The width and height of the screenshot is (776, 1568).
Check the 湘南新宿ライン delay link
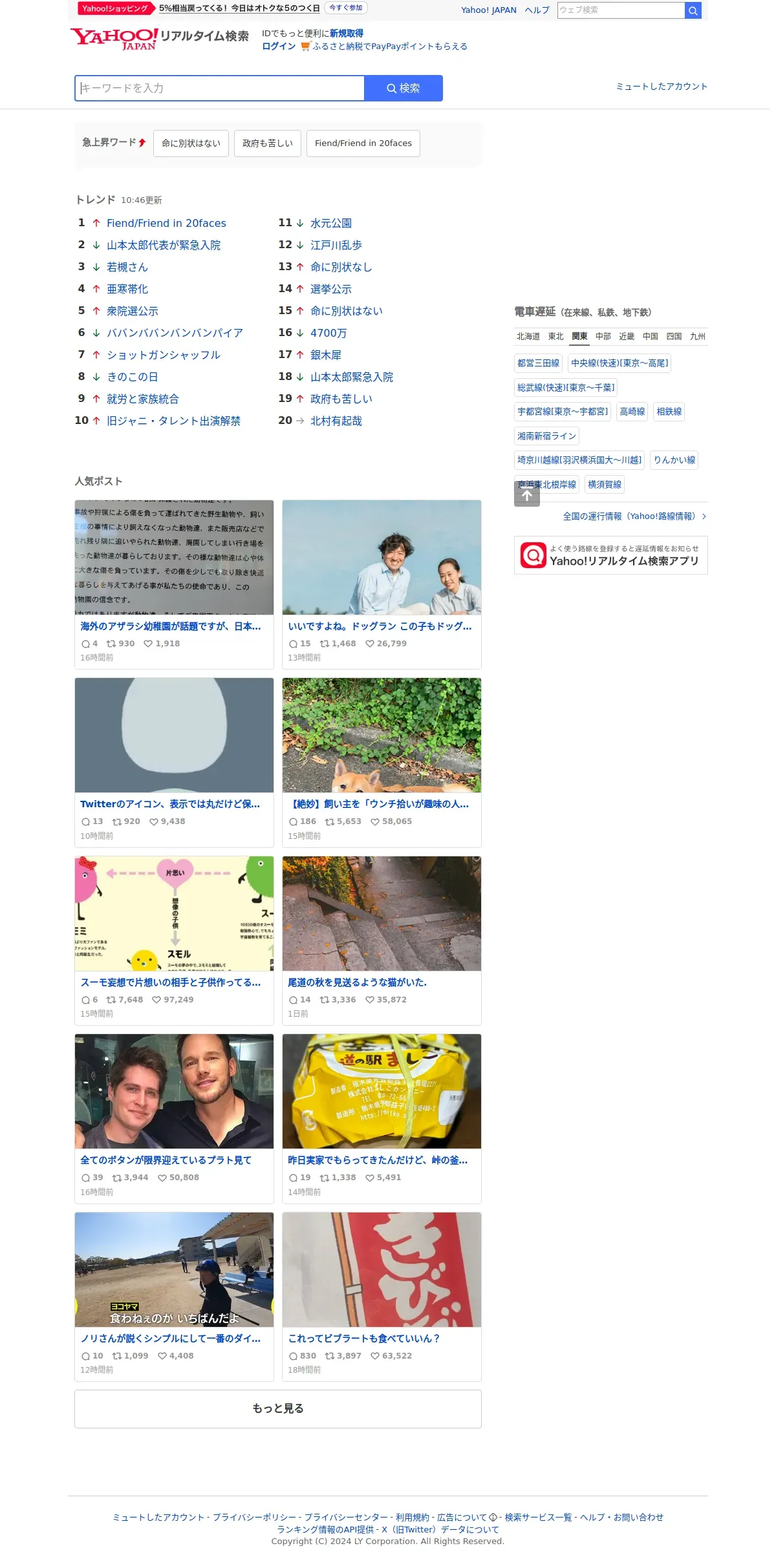(x=546, y=436)
